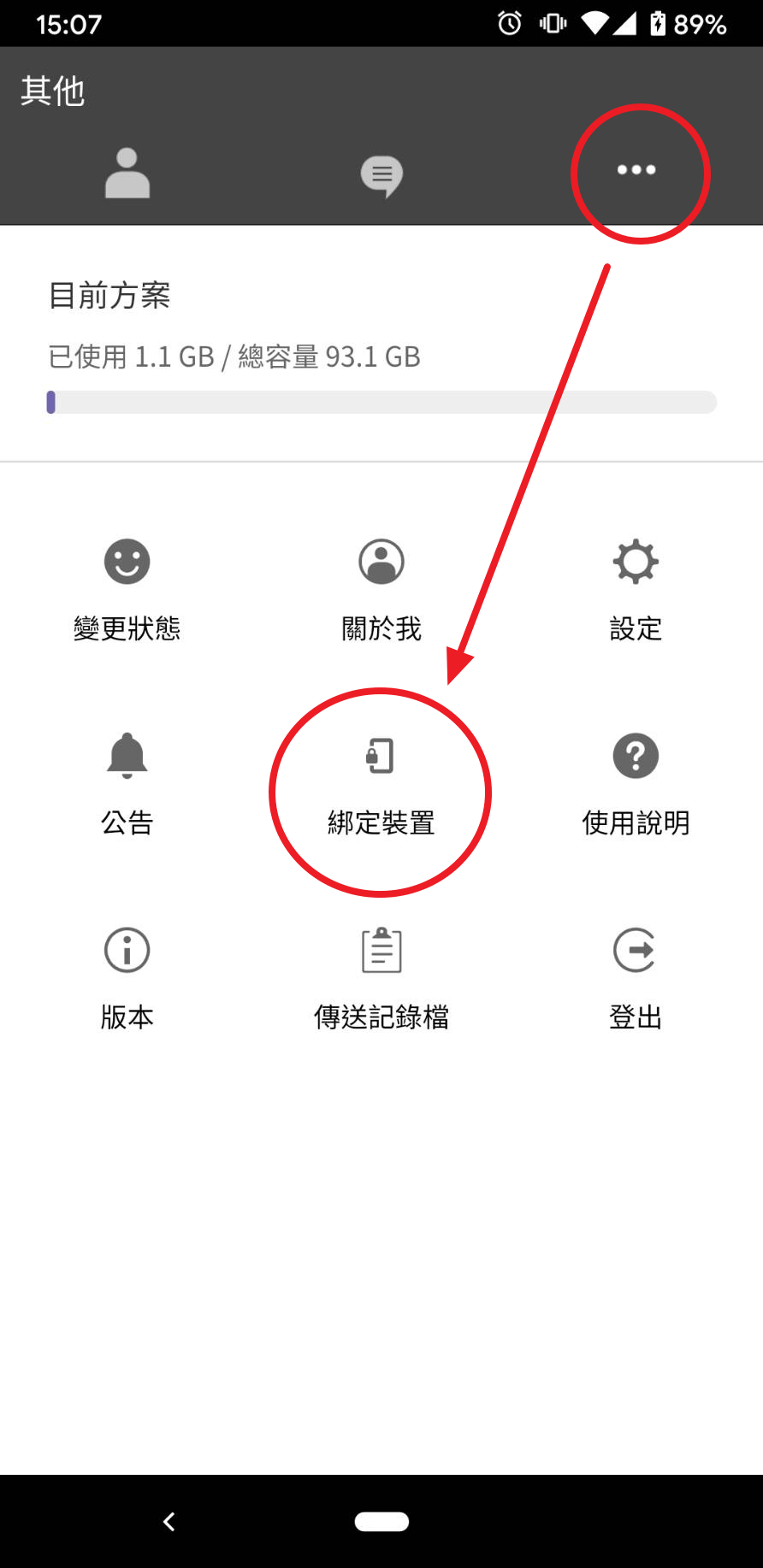
Task: Tap the circled three-dot more icon
Action: pos(636,171)
